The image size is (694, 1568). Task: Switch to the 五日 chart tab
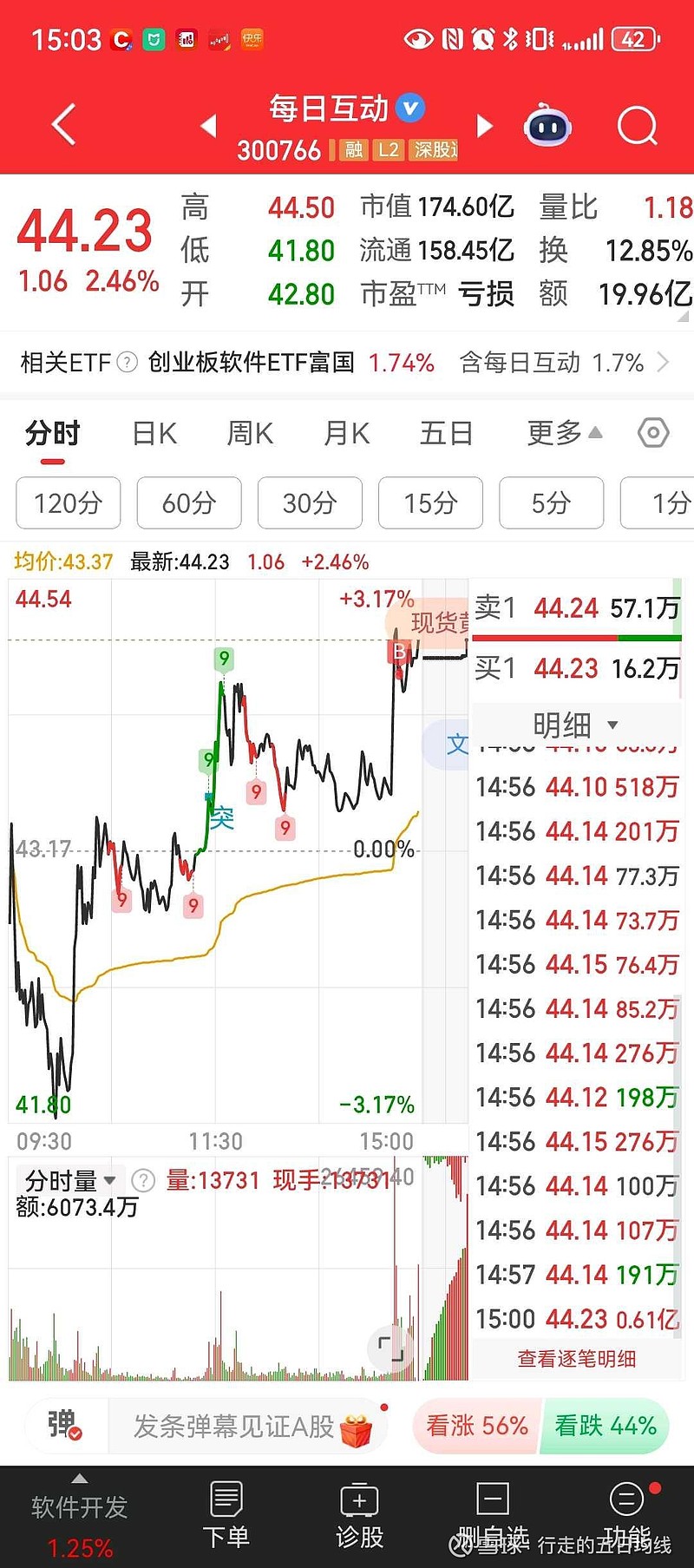coord(446,433)
